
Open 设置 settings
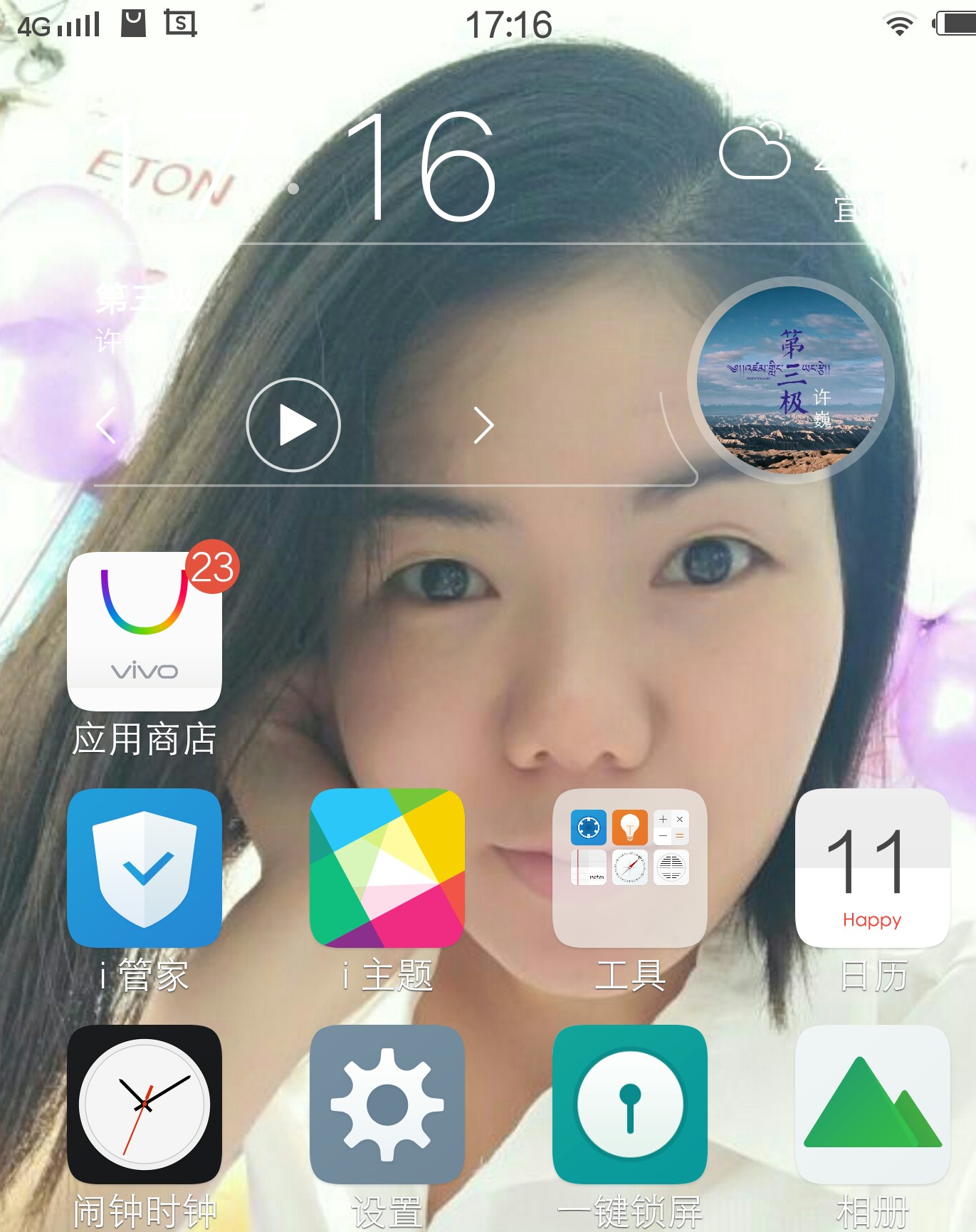(x=387, y=1104)
